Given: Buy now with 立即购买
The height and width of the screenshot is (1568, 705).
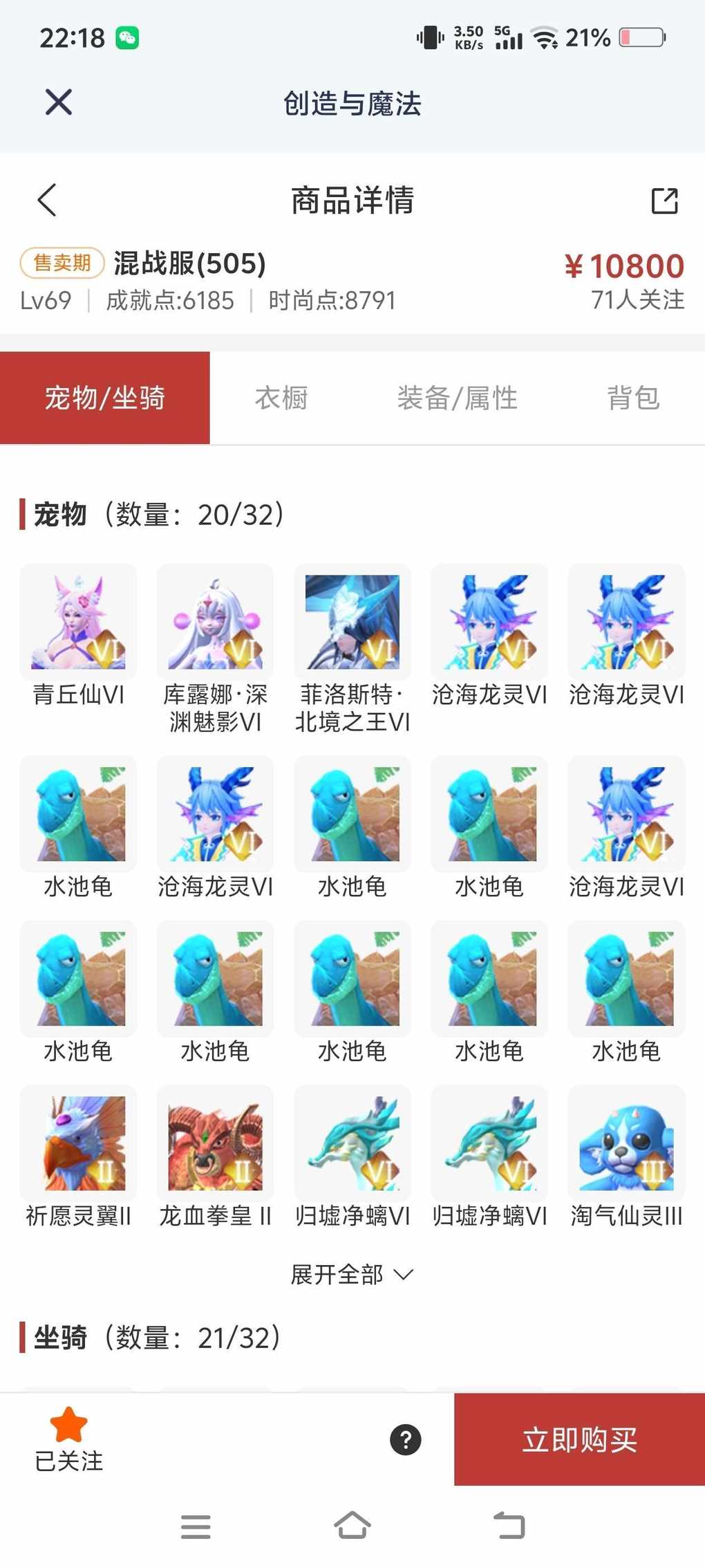Looking at the screenshot, I should (579, 1439).
